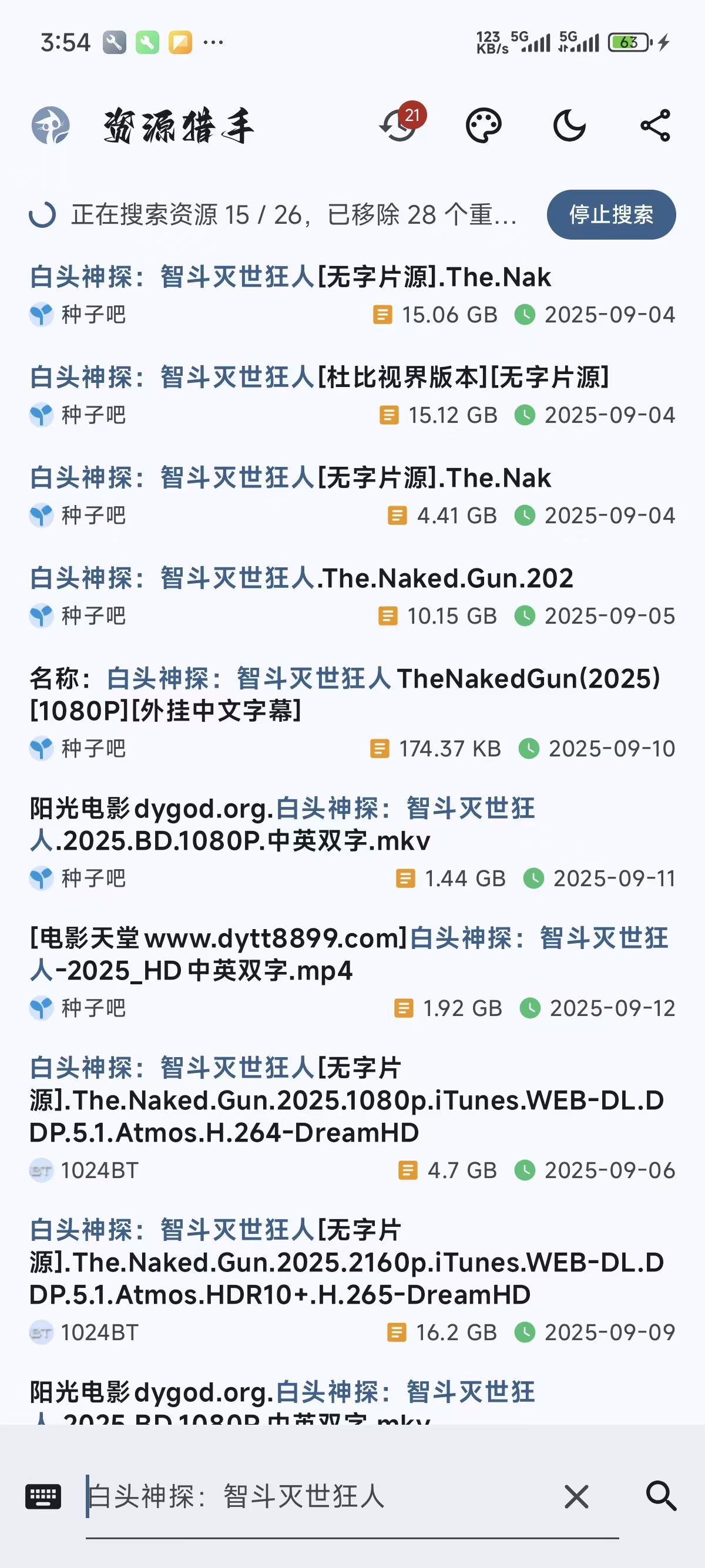This screenshot has height=1568, width=705.
Task: Show keyboard with the keyboard icon
Action: [43, 1496]
